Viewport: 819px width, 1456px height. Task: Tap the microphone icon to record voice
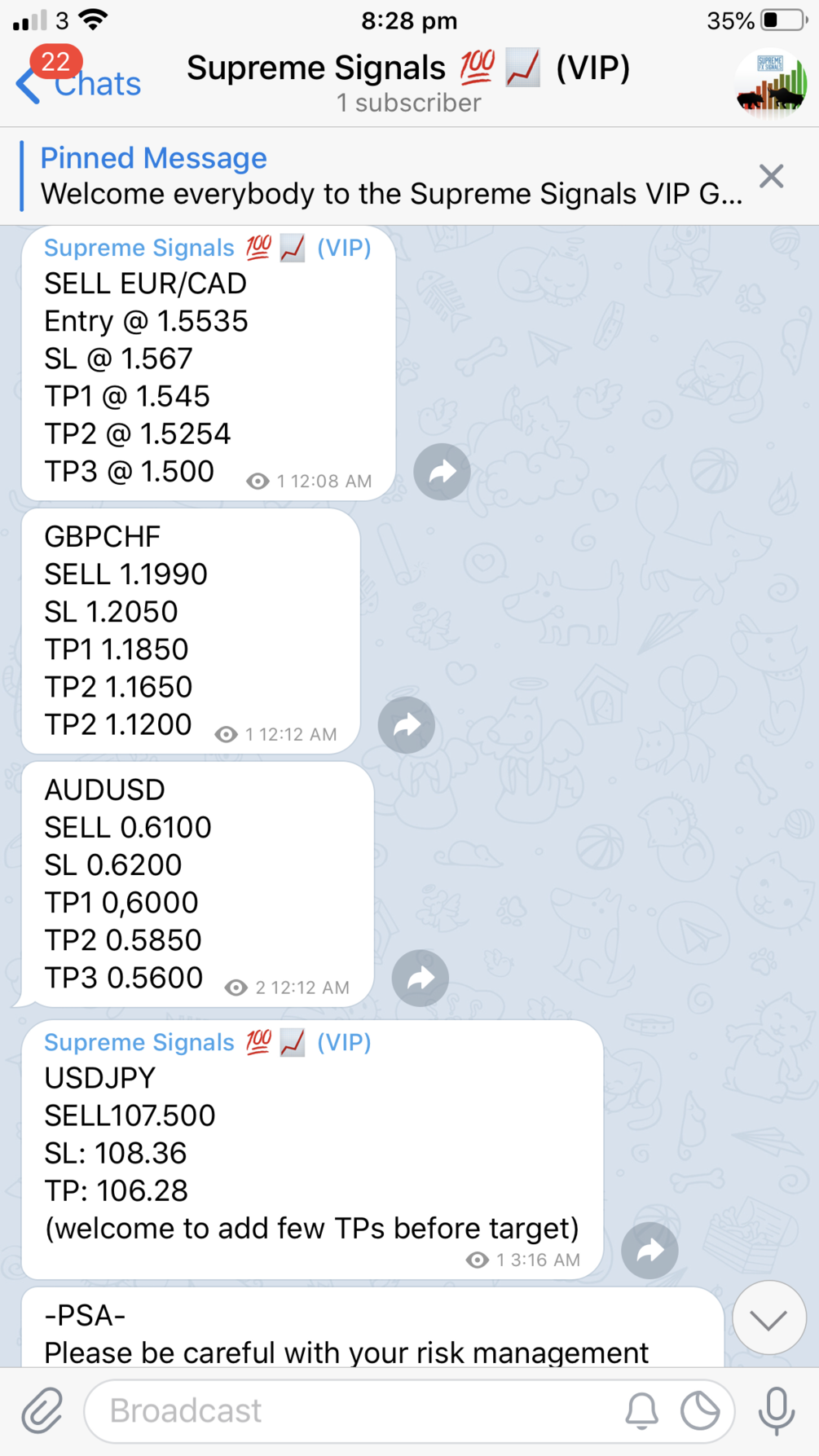[x=775, y=1410]
